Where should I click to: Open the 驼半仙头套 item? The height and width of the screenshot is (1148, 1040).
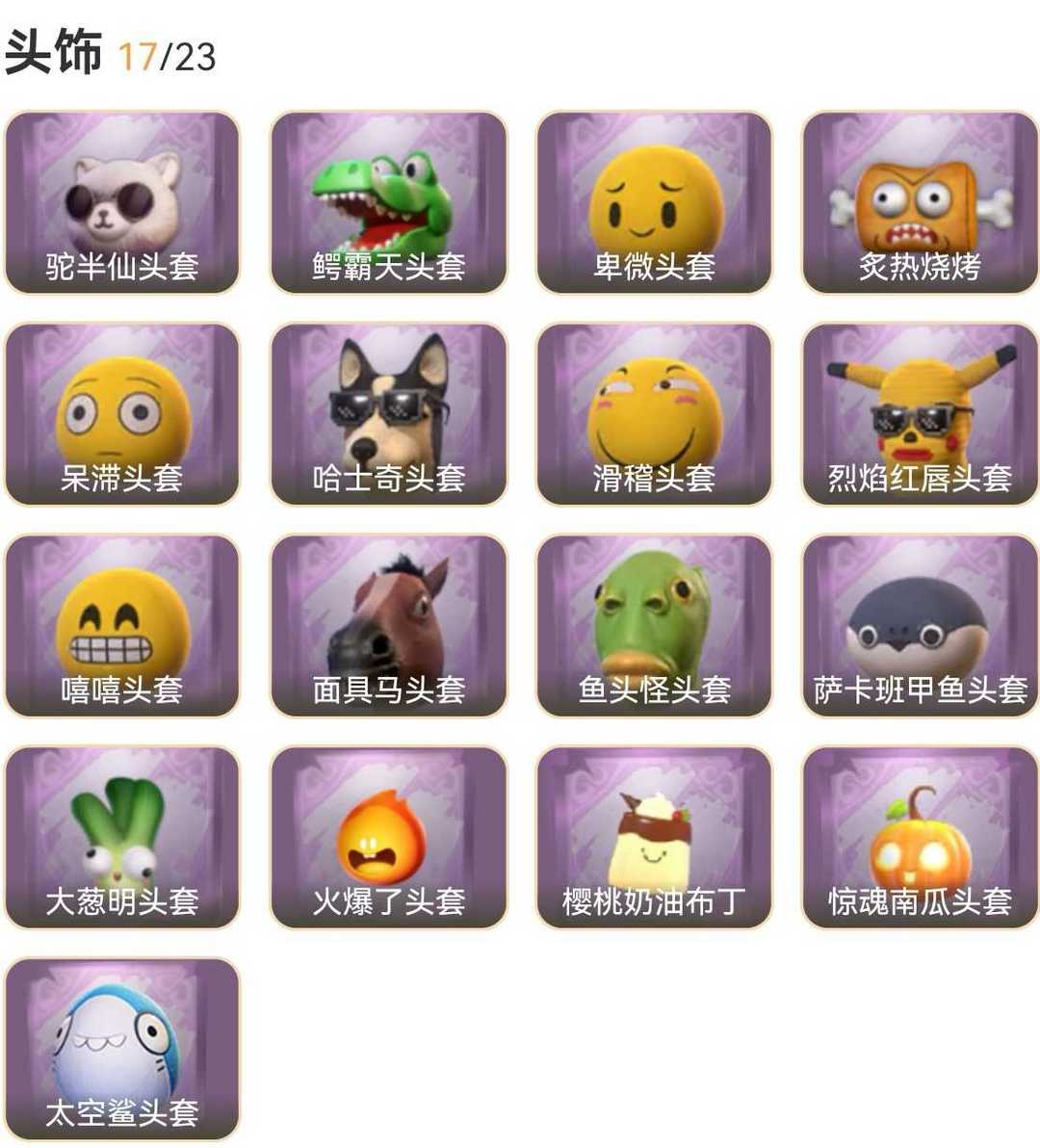pyautogui.click(x=122, y=202)
